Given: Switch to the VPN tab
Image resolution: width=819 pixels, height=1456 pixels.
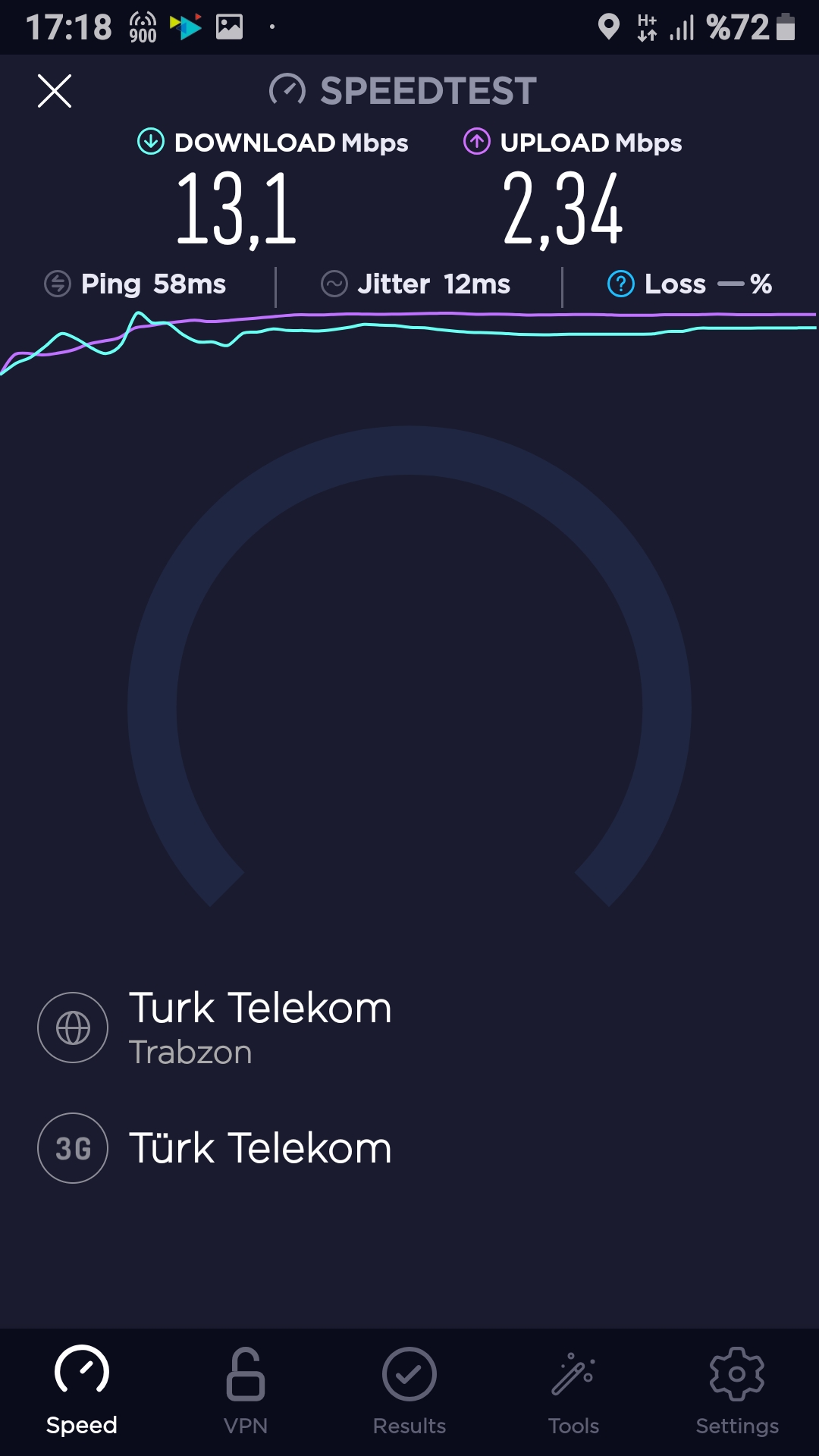Looking at the screenshot, I should click(246, 1392).
